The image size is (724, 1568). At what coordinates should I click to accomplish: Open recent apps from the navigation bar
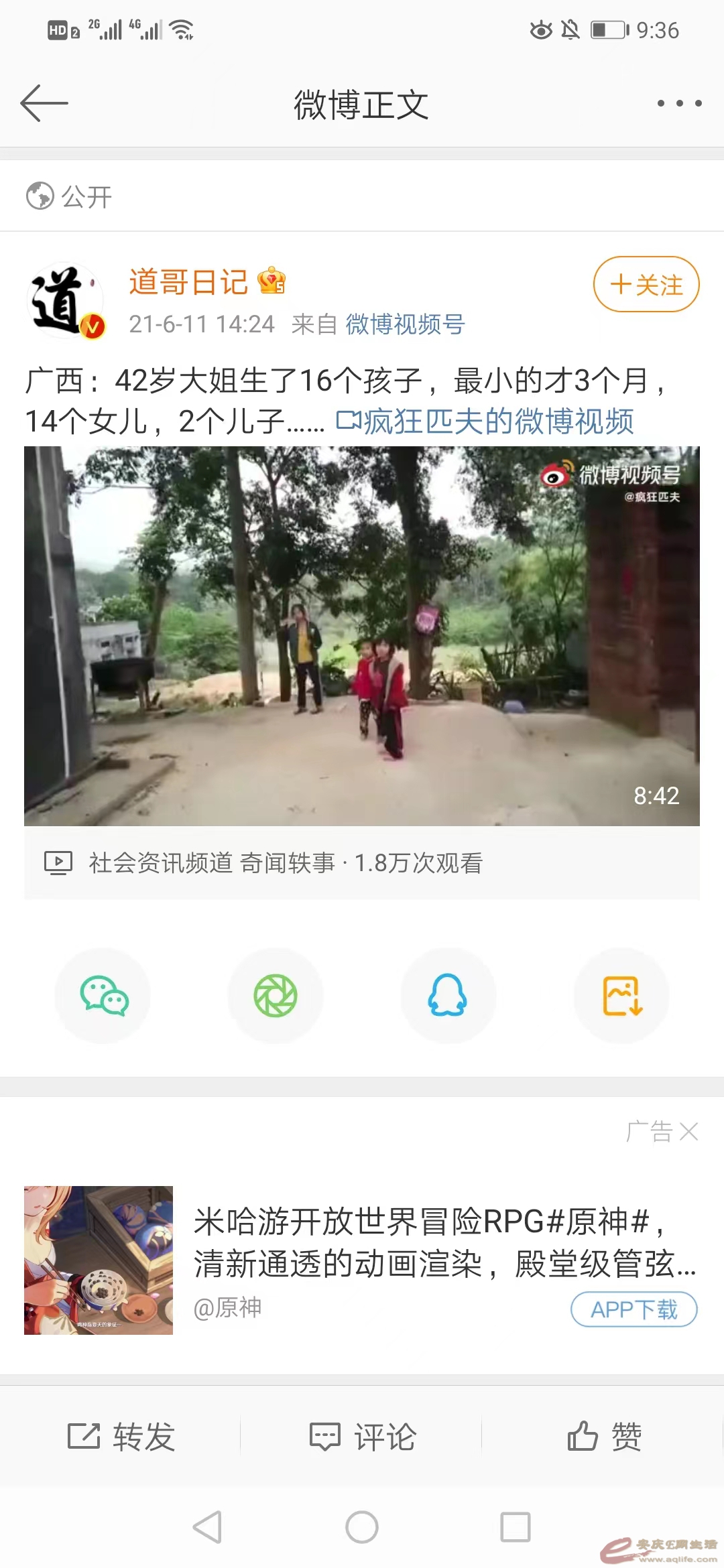tap(516, 1527)
